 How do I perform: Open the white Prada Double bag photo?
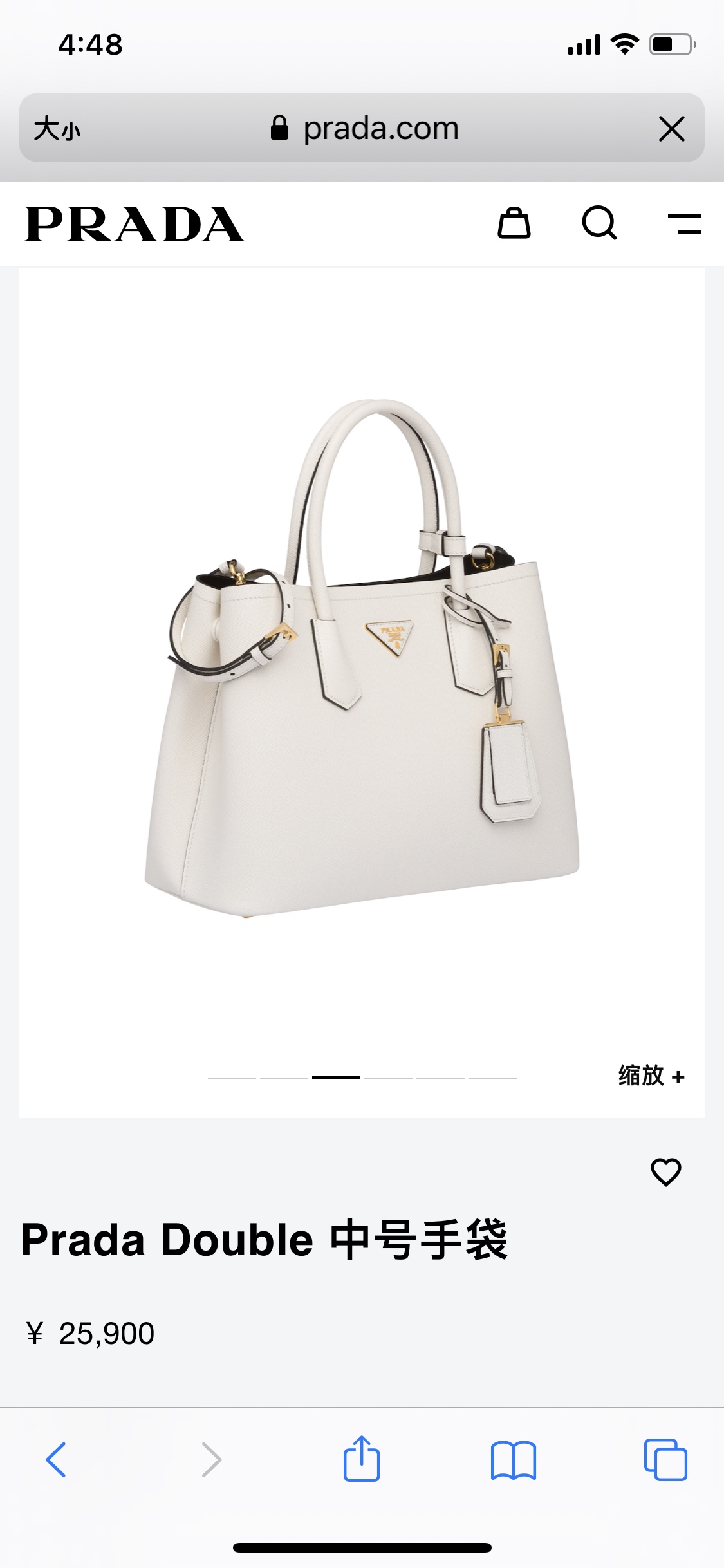tap(362, 657)
